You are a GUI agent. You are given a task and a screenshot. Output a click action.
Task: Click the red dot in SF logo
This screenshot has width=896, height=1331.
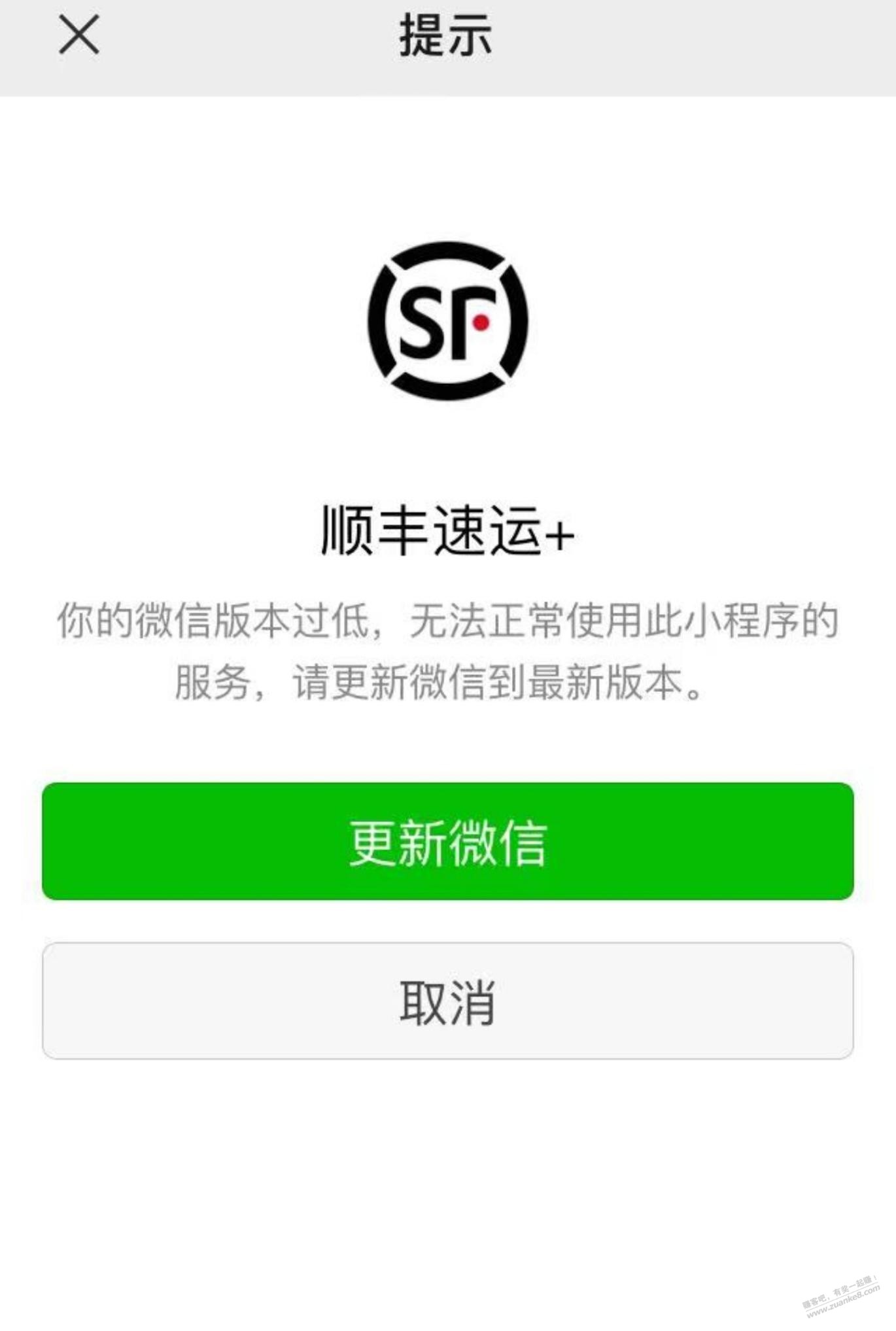coord(483,320)
